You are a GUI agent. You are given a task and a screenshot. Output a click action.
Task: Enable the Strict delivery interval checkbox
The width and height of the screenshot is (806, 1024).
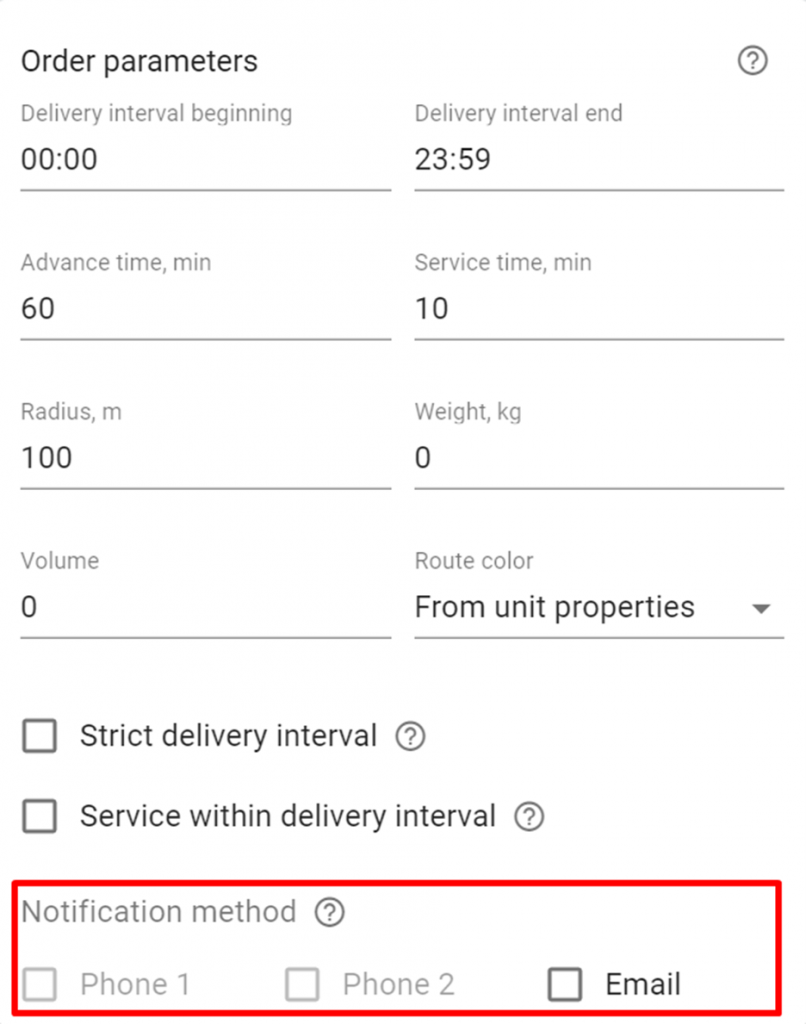click(x=40, y=737)
